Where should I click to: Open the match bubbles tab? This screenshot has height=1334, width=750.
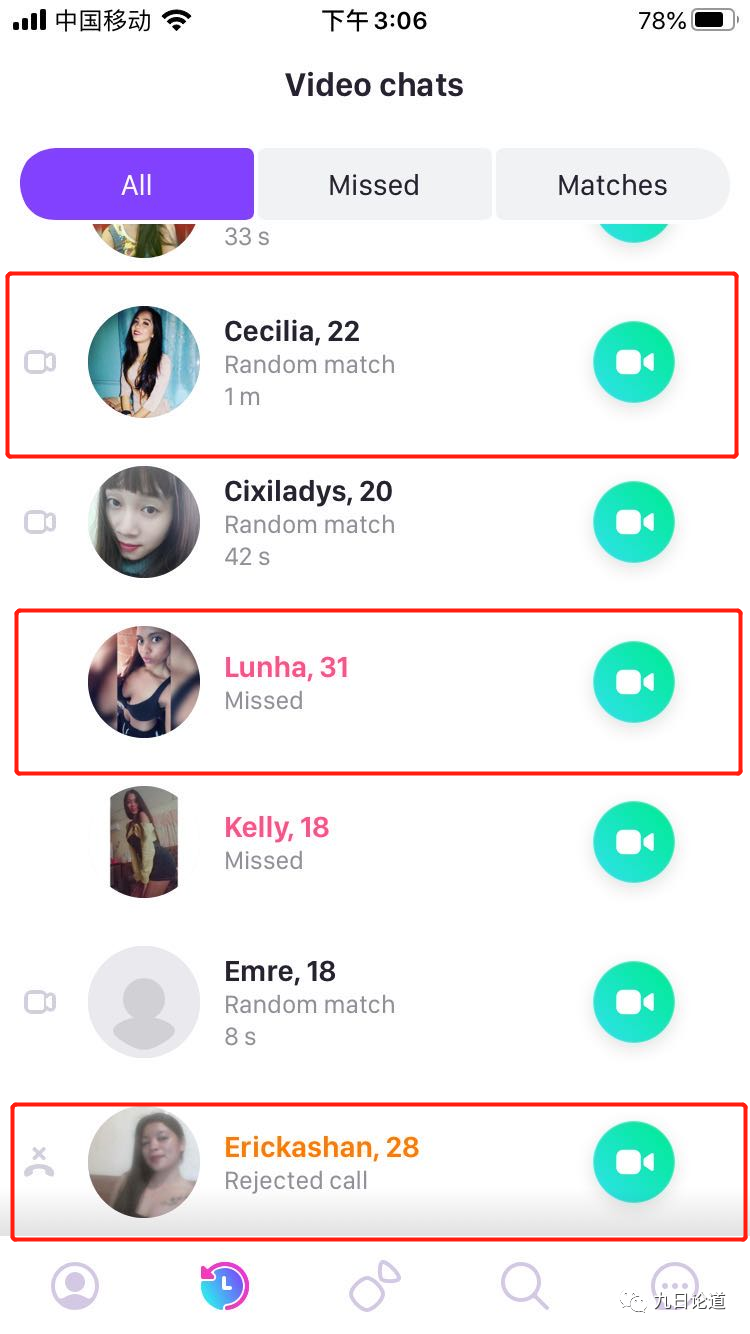[374, 1286]
